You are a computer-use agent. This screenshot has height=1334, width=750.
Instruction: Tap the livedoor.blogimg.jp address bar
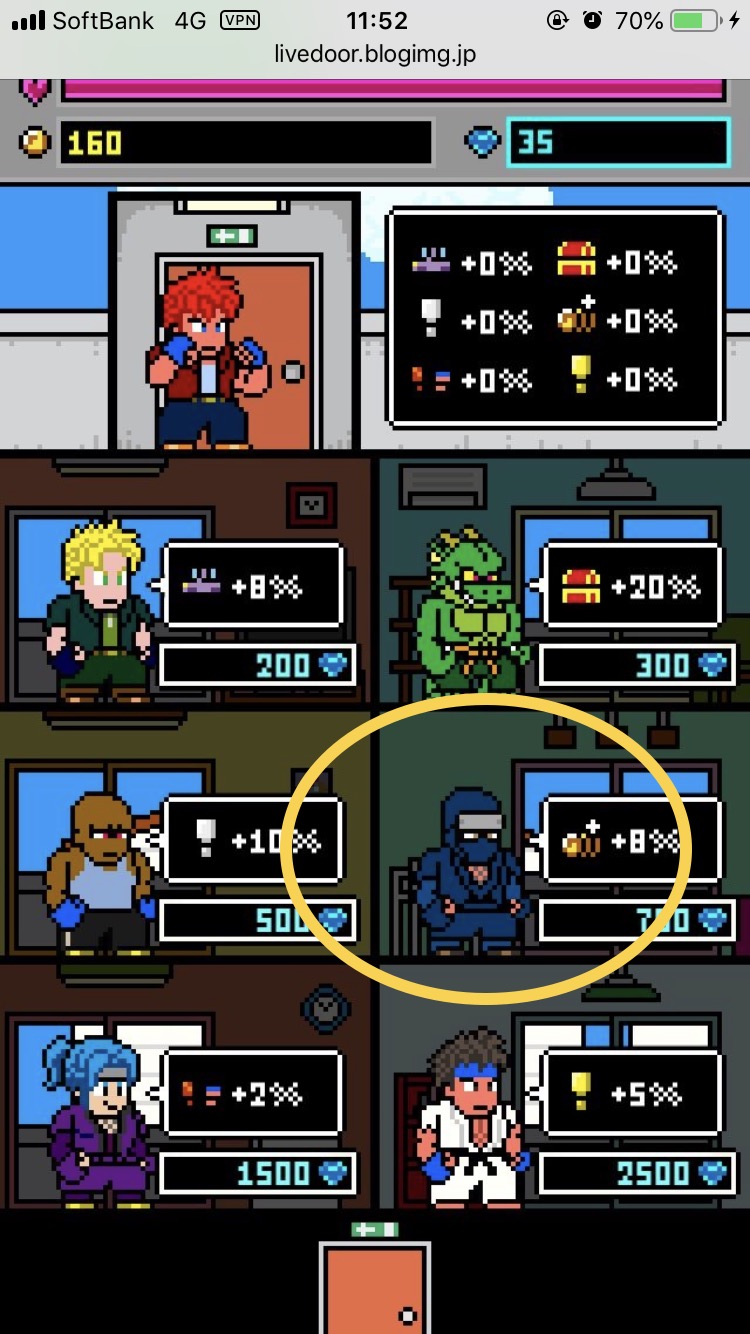pos(375,54)
